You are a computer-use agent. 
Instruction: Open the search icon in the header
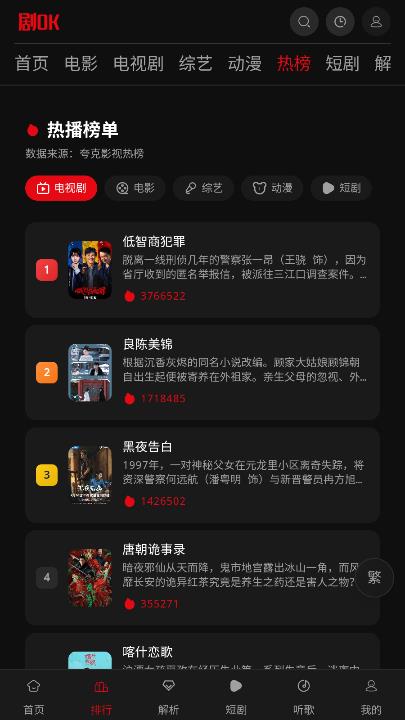pyautogui.click(x=304, y=22)
